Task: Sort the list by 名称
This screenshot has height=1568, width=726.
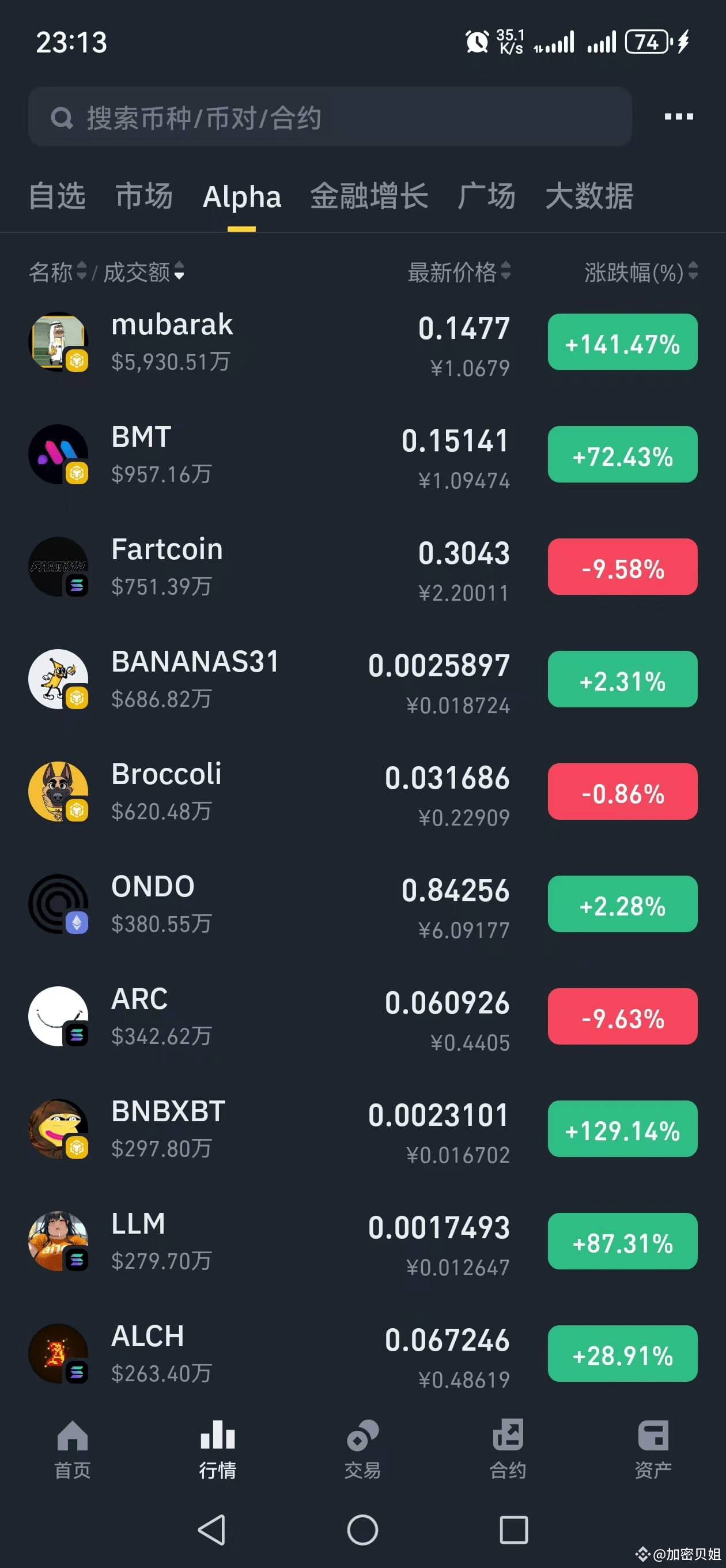Action: pos(57,272)
